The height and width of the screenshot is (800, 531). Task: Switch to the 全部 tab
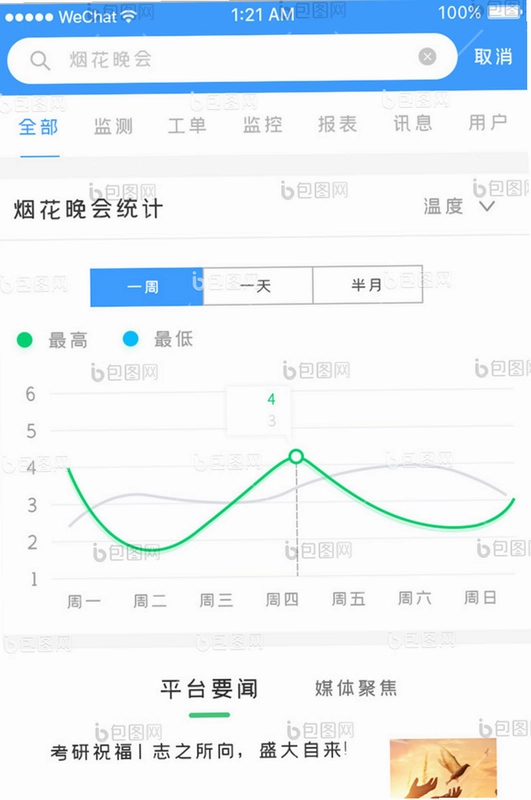(x=39, y=127)
